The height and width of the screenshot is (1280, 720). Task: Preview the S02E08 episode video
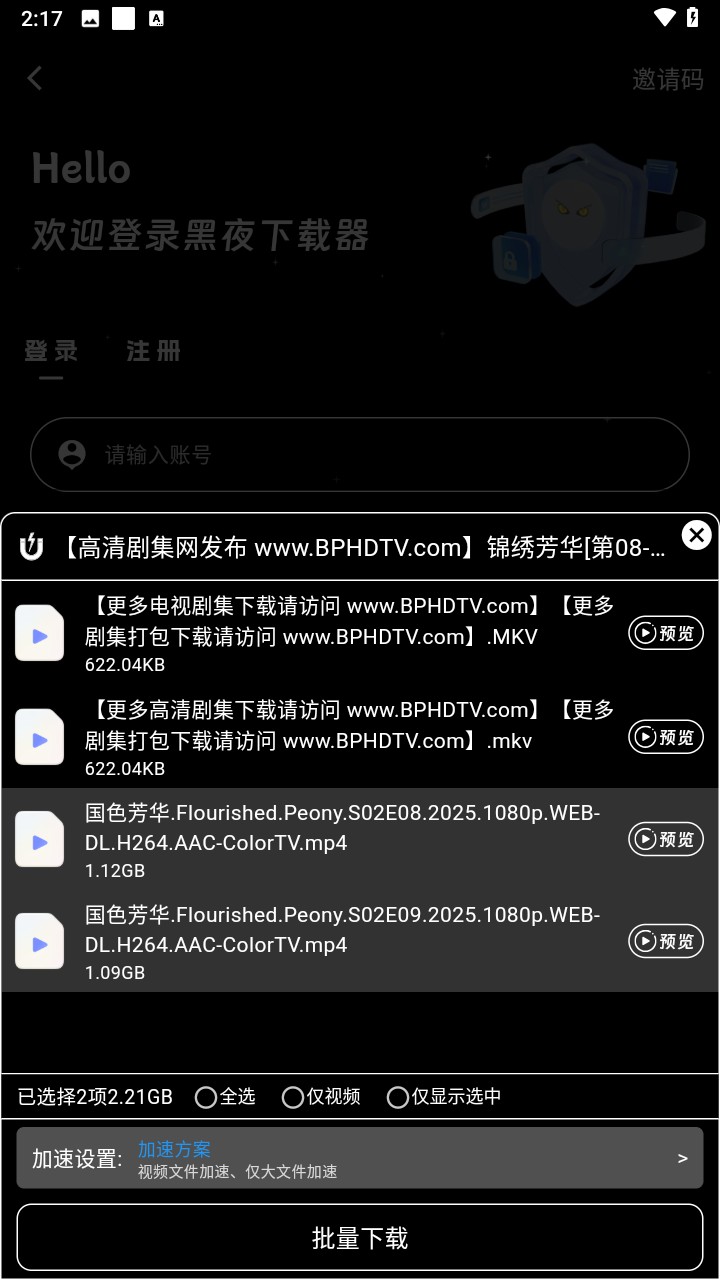coord(666,839)
